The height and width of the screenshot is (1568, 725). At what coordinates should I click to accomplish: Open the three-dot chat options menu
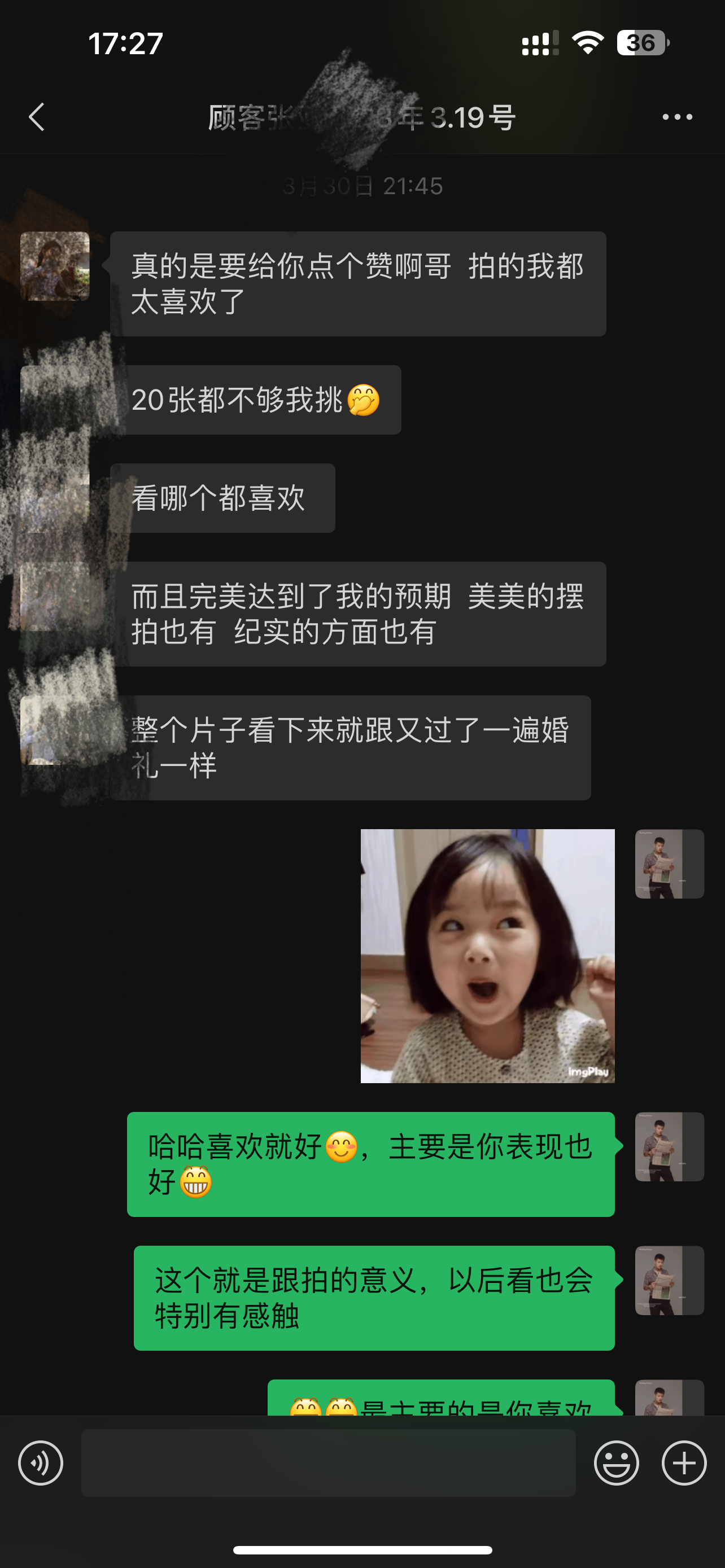tap(678, 117)
